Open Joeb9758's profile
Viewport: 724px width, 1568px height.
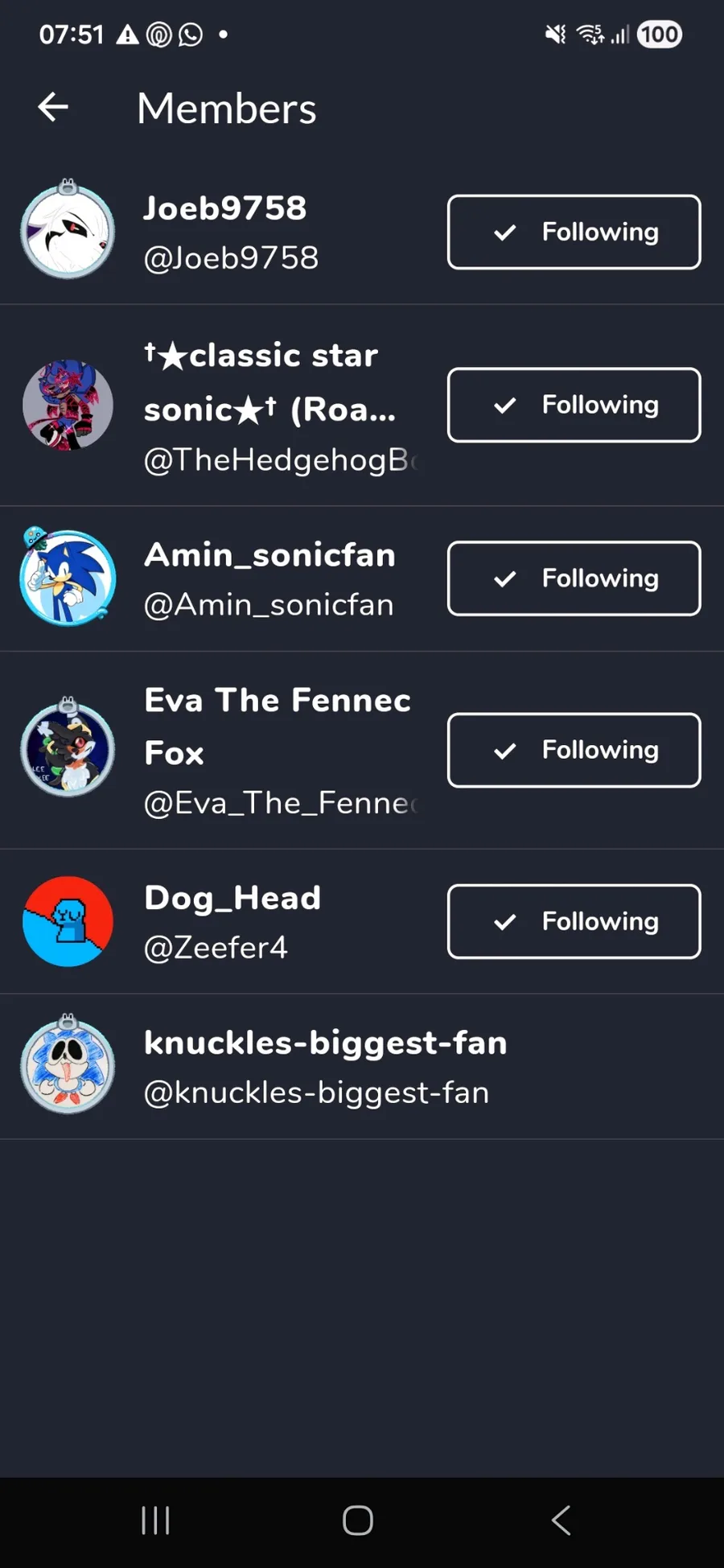(225, 232)
